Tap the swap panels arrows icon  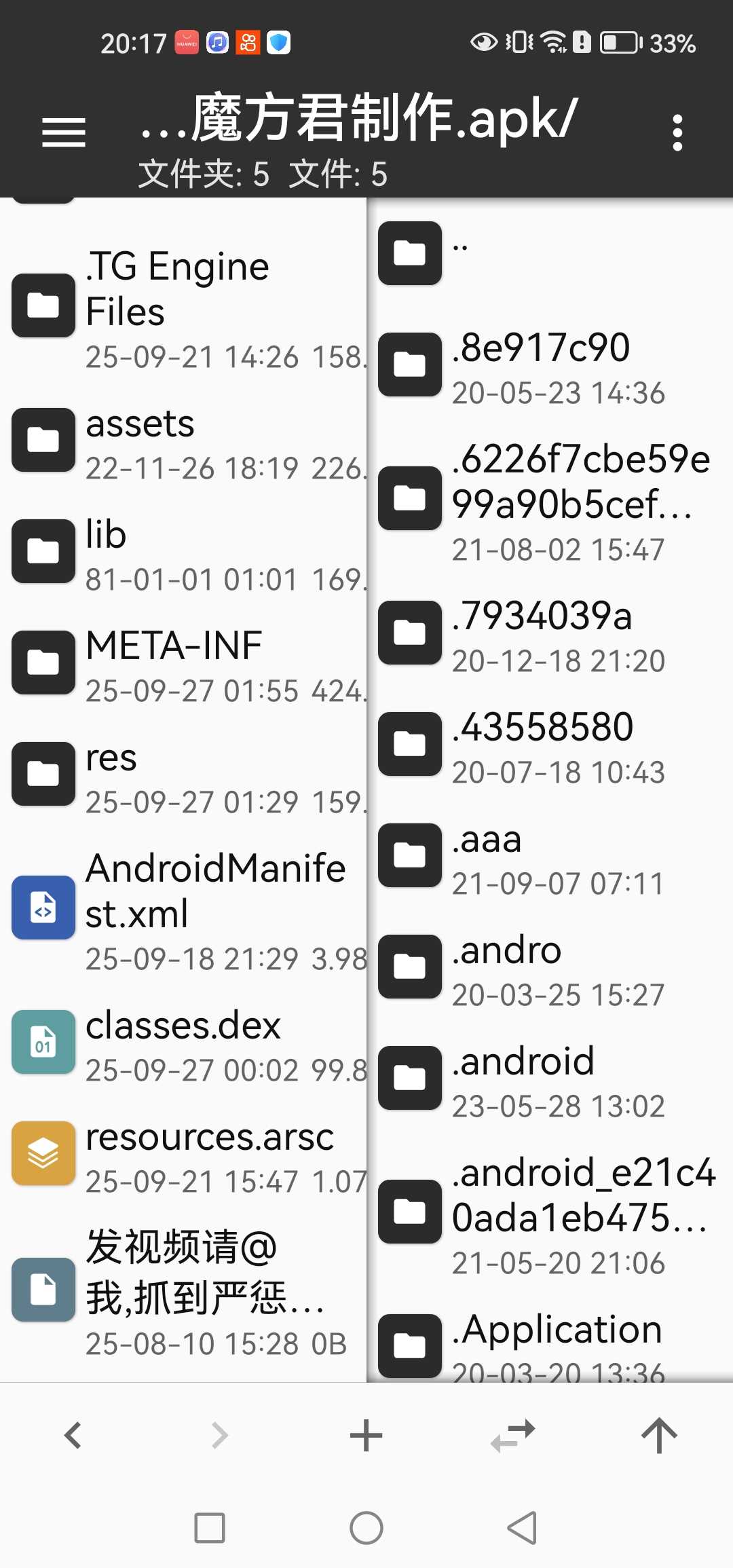(513, 1435)
